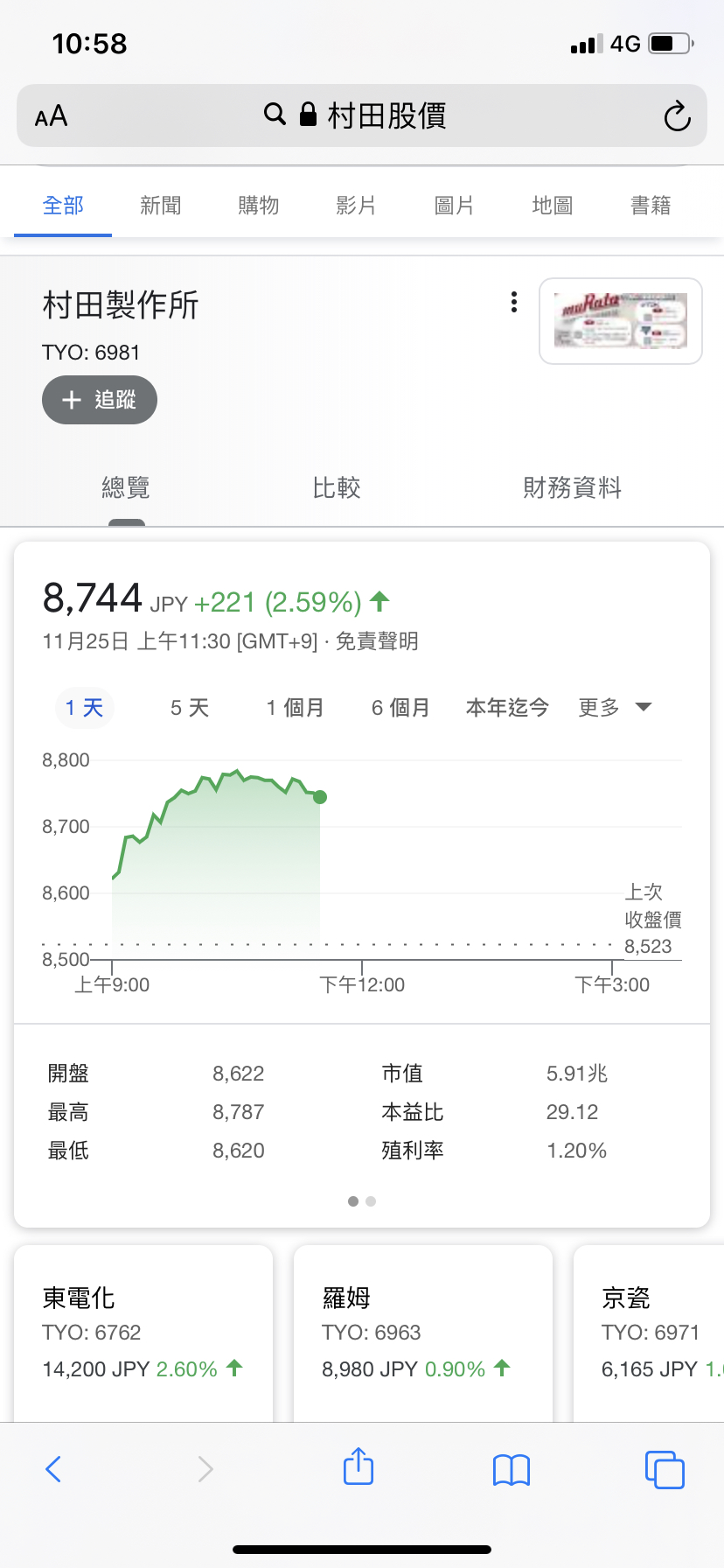Open the AA text size menu
The height and width of the screenshot is (1568, 724).
(x=52, y=115)
